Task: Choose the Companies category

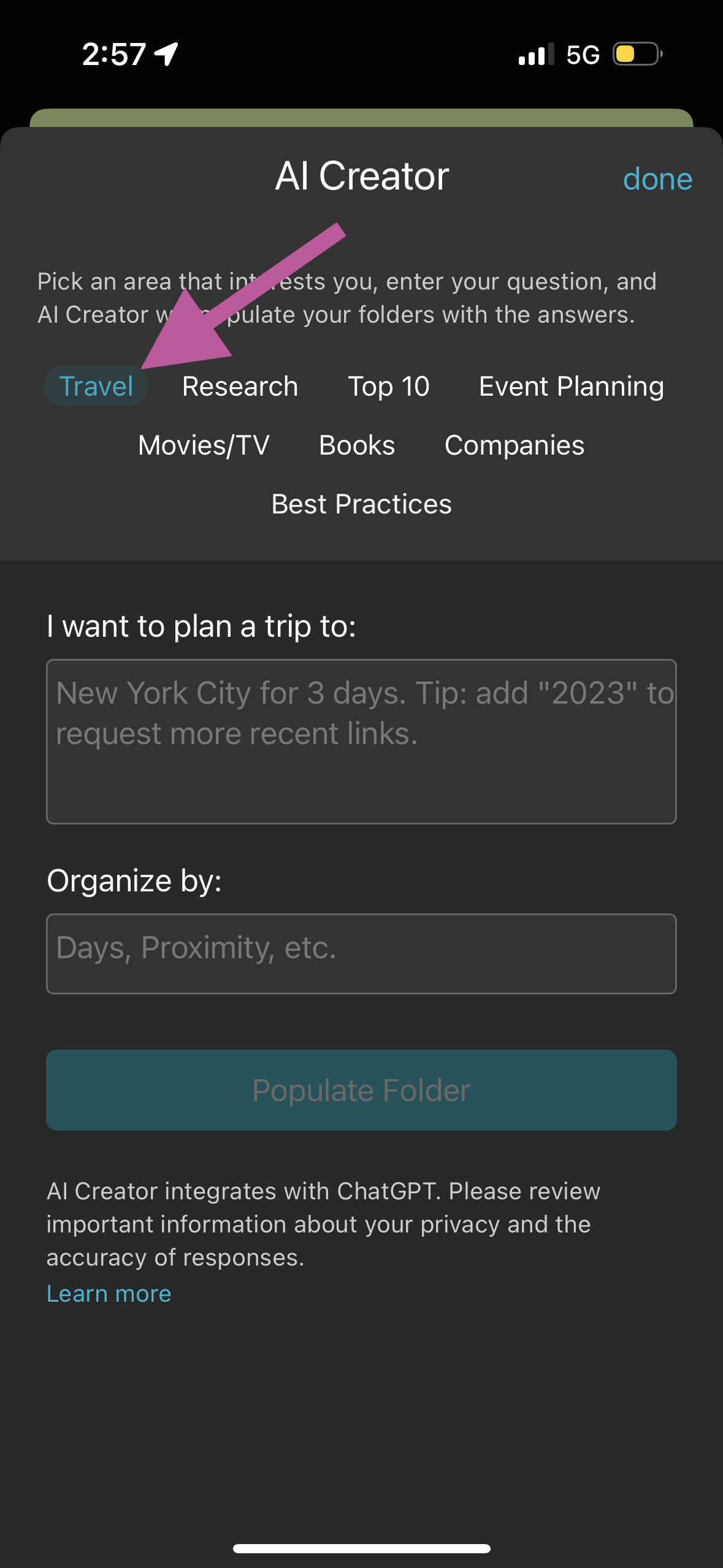Action: (x=514, y=445)
